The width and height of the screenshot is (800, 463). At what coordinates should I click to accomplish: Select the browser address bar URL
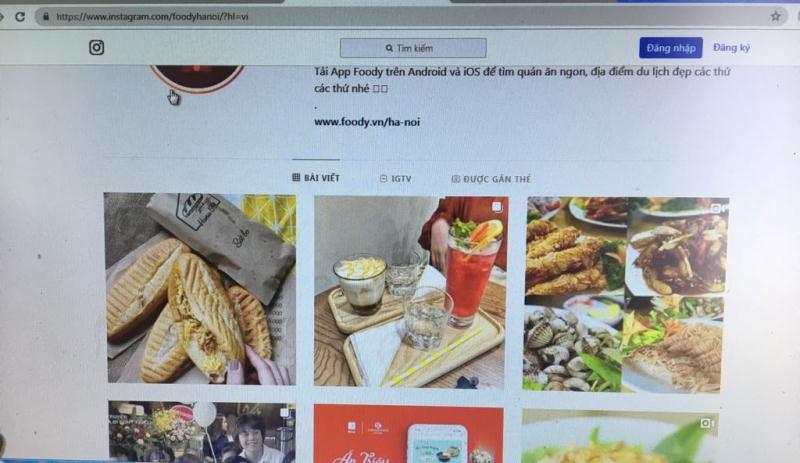[150, 17]
